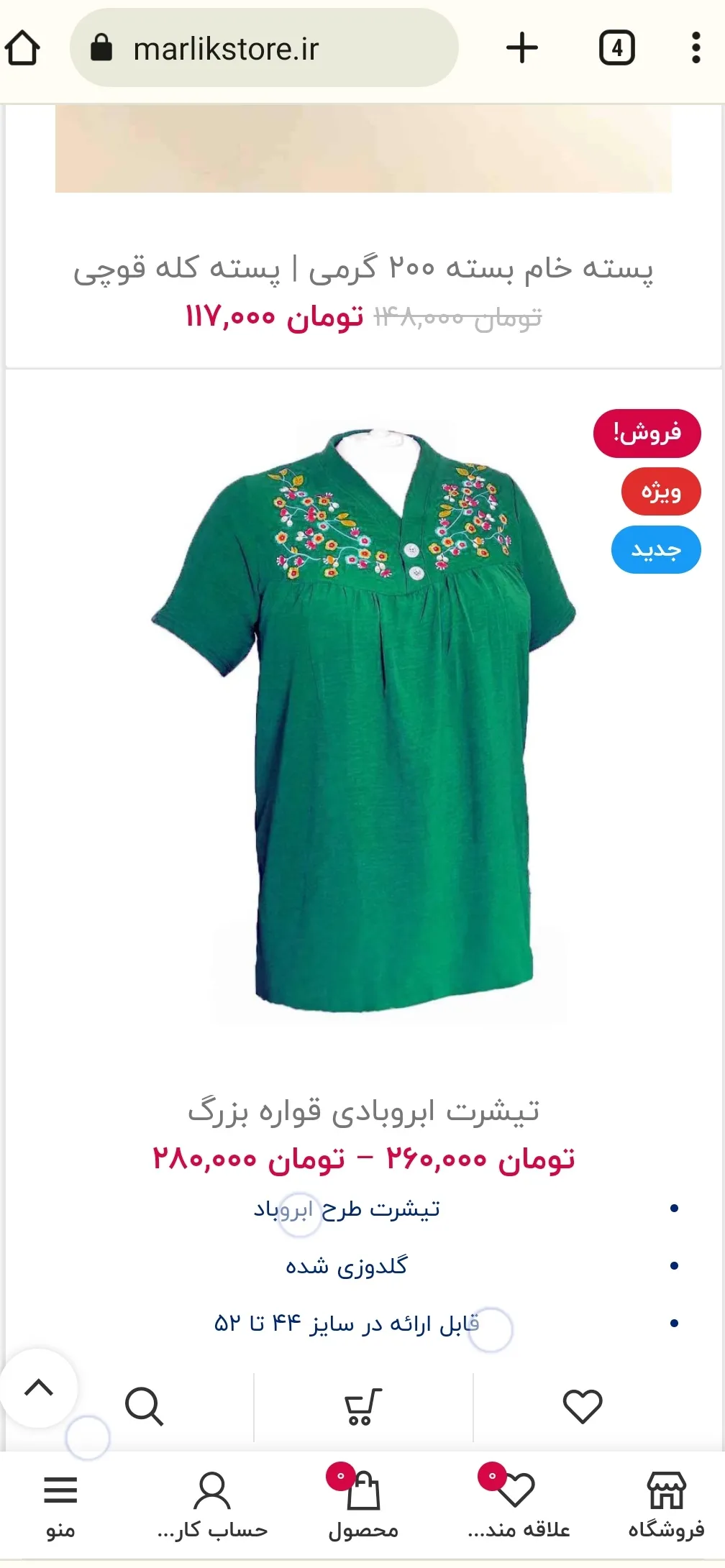Add the green t-shirt to cart

[x=363, y=1406]
